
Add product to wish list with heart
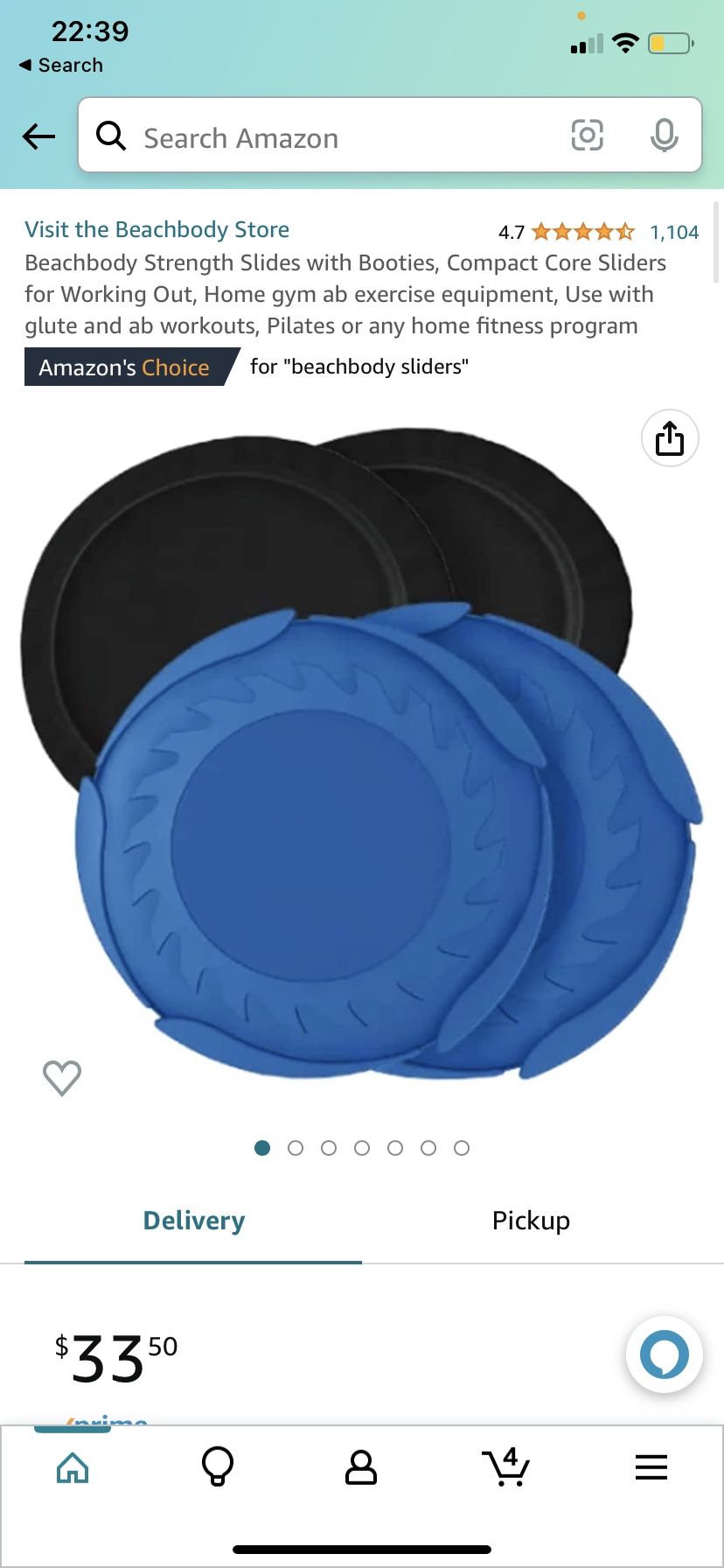pos(62,1078)
